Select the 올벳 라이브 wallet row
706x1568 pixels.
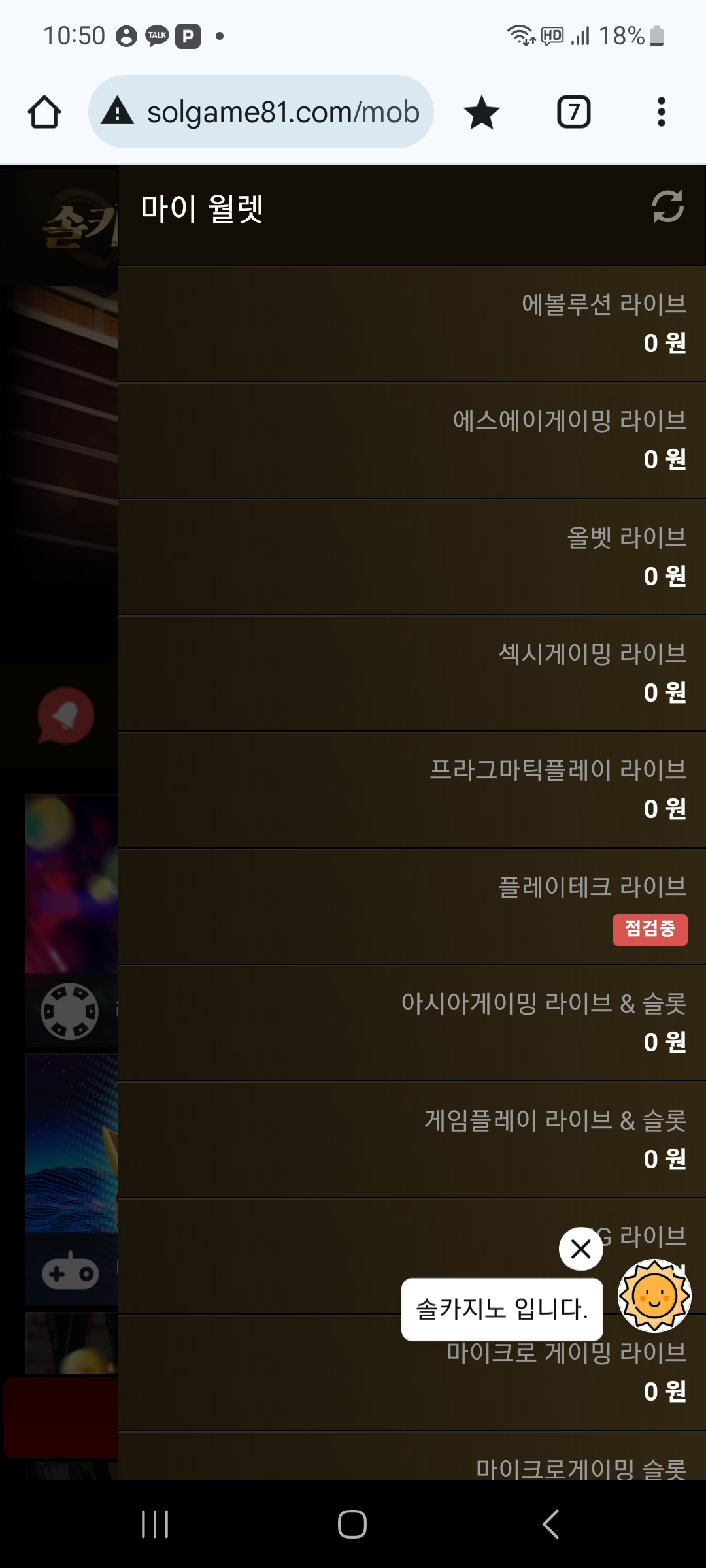(412, 557)
